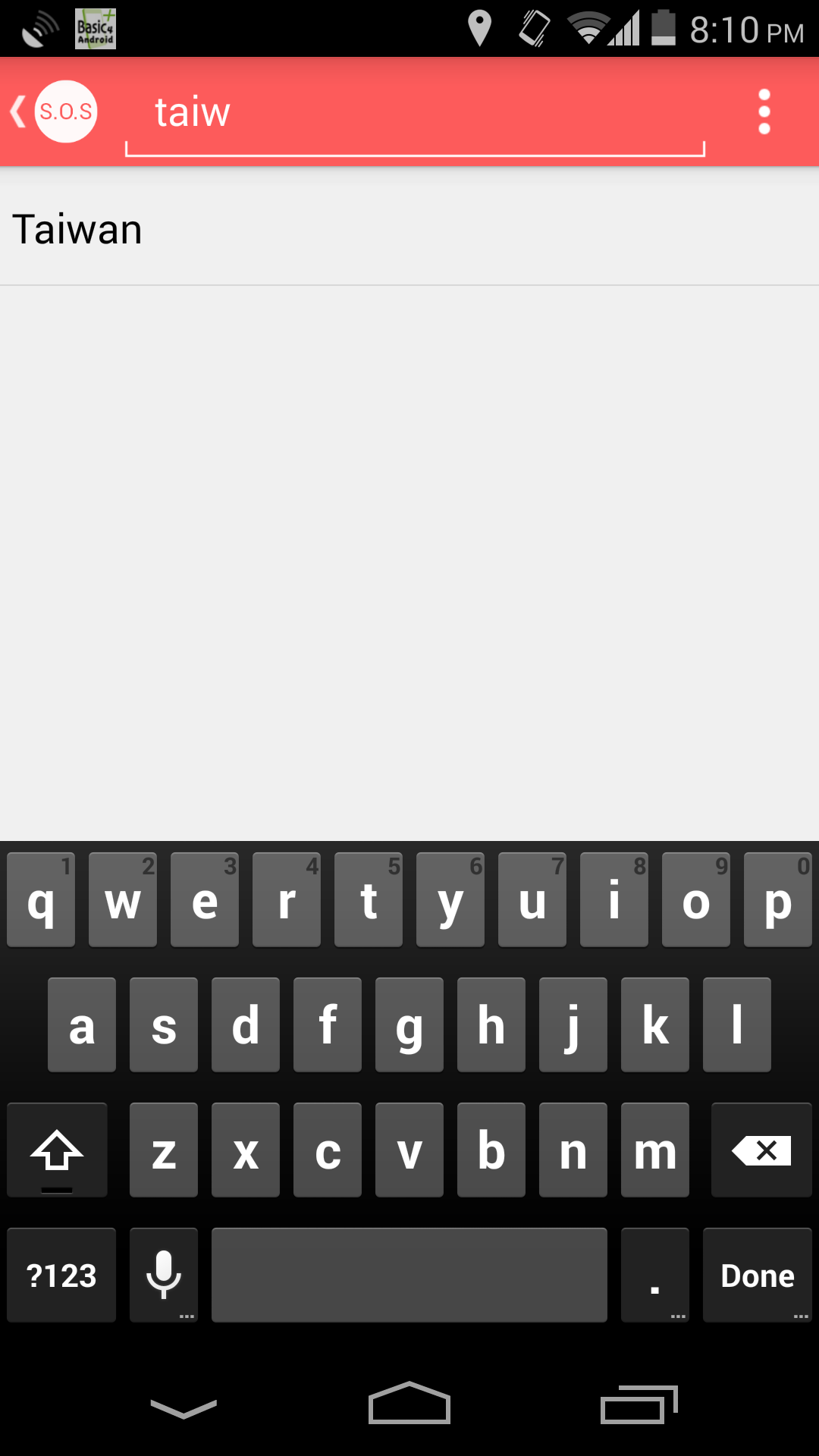Switch to the ?123 symbols keyboard

coord(61,1275)
